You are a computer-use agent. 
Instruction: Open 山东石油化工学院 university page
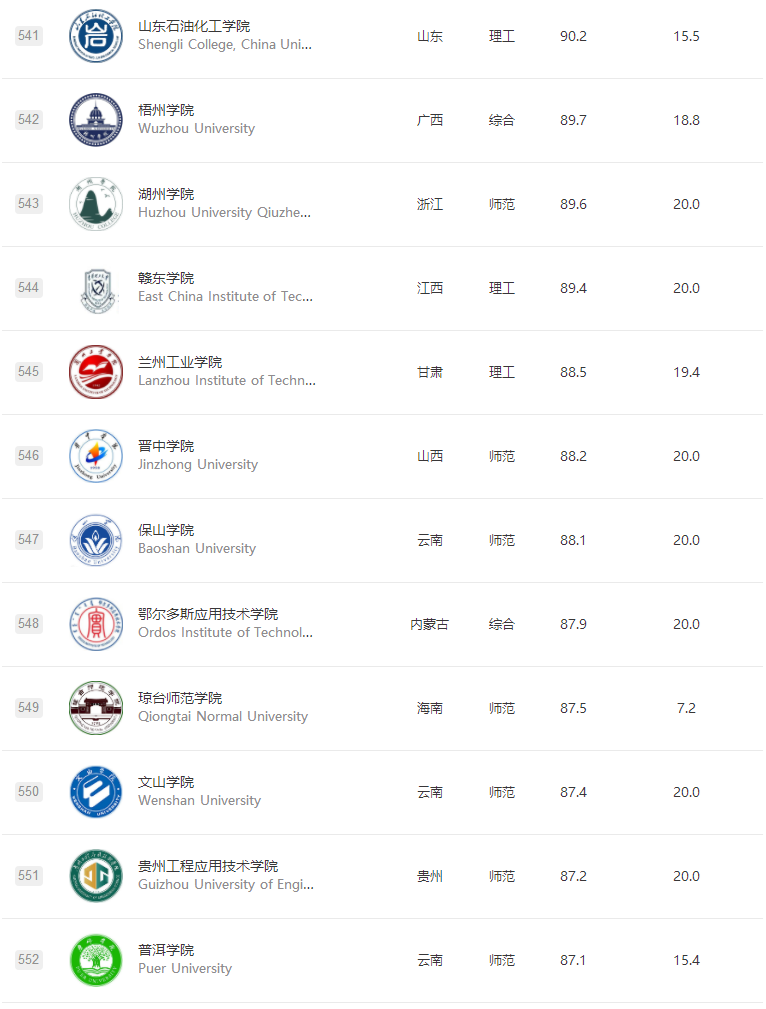coord(194,26)
